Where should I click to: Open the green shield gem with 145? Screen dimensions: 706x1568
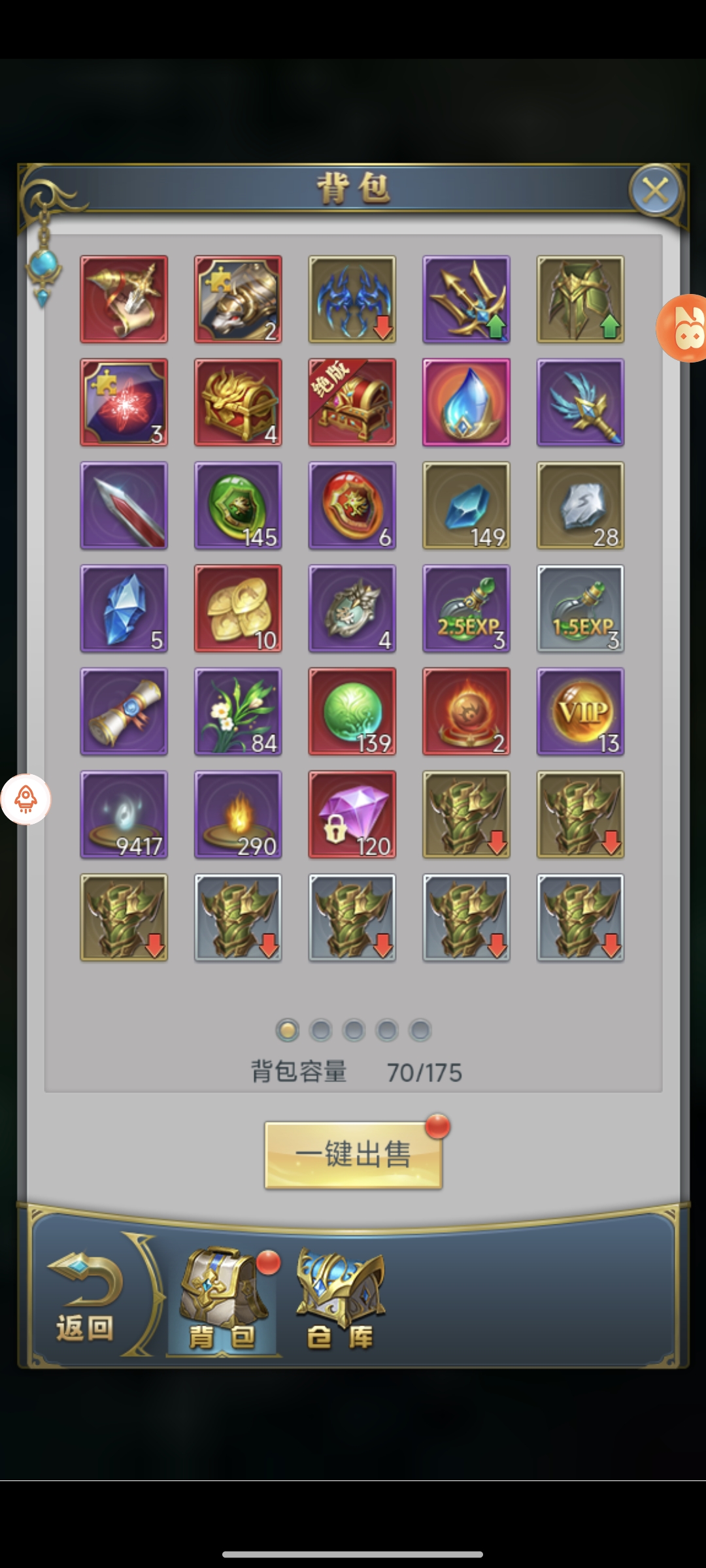[x=238, y=505]
